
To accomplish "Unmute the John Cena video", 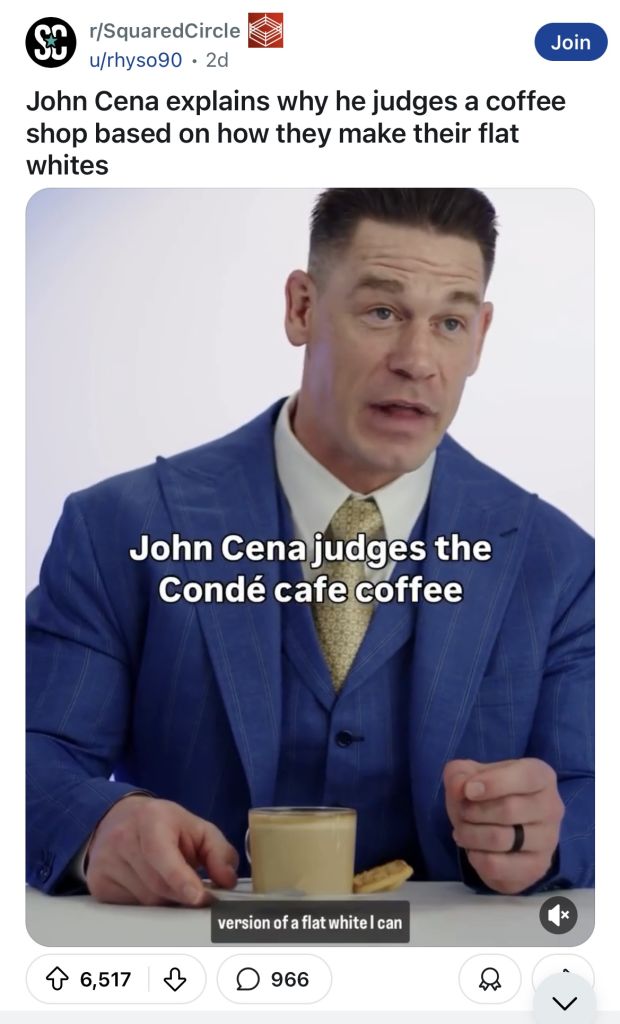I will (x=559, y=914).
